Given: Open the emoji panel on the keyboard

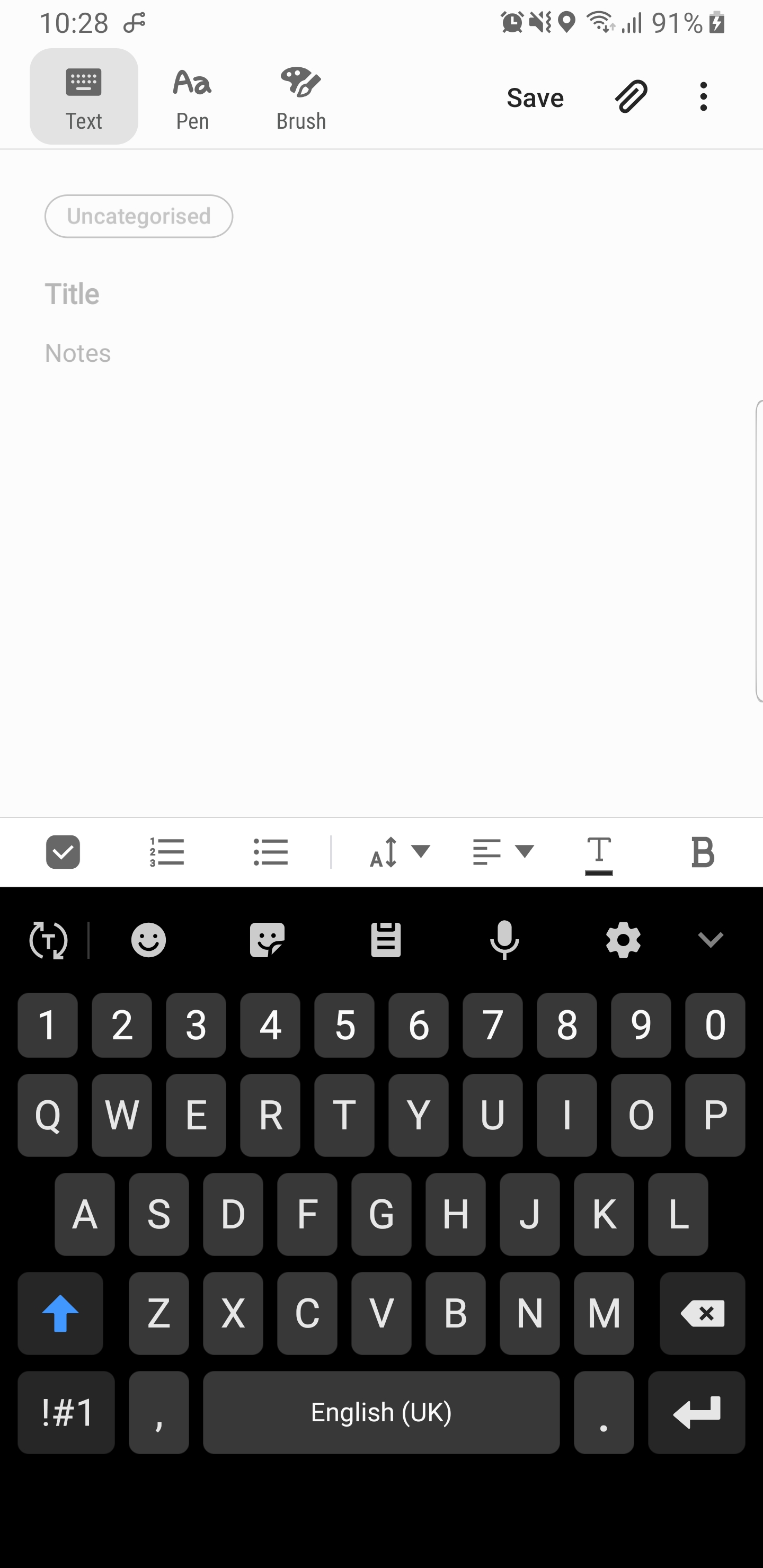Looking at the screenshot, I should 148,939.
